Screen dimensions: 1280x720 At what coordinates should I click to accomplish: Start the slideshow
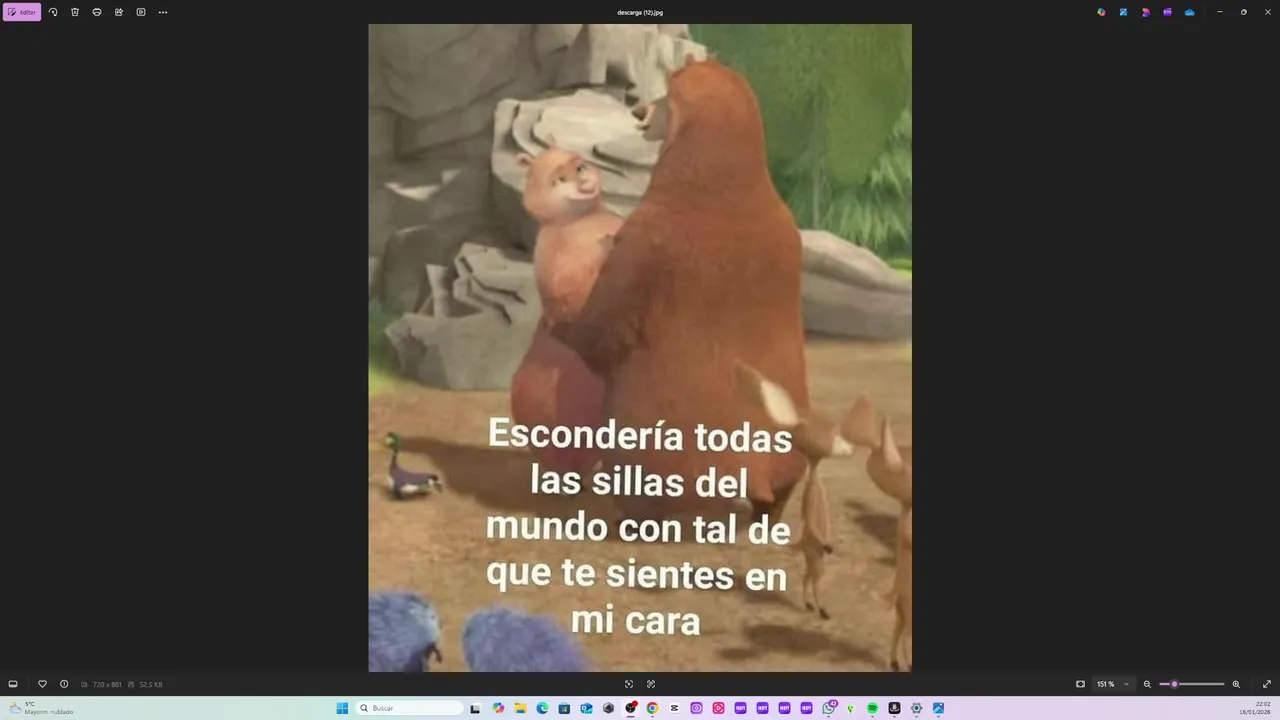[141, 12]
